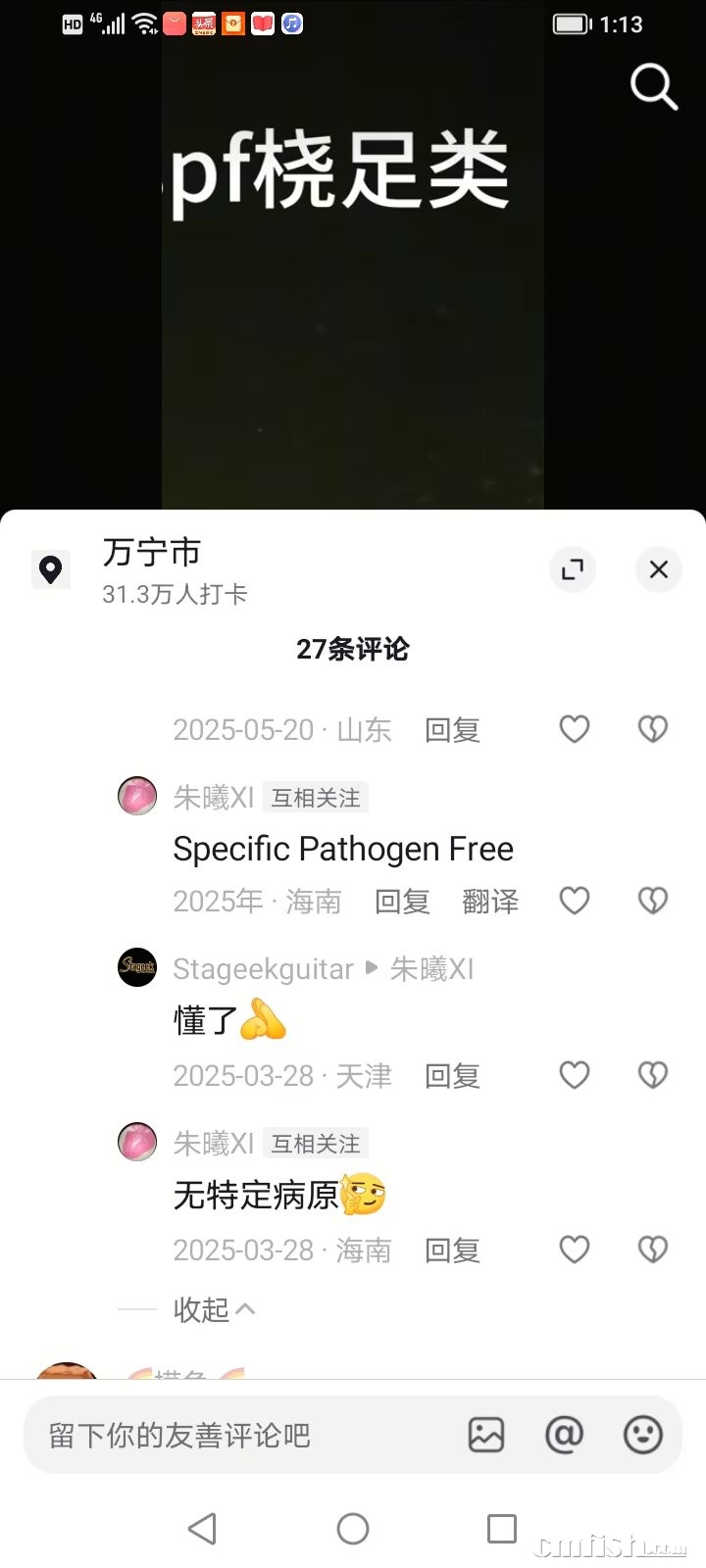Expand the comments panel to full screen
Viewport: 706px width, 1568px height.
click(573, 569)
